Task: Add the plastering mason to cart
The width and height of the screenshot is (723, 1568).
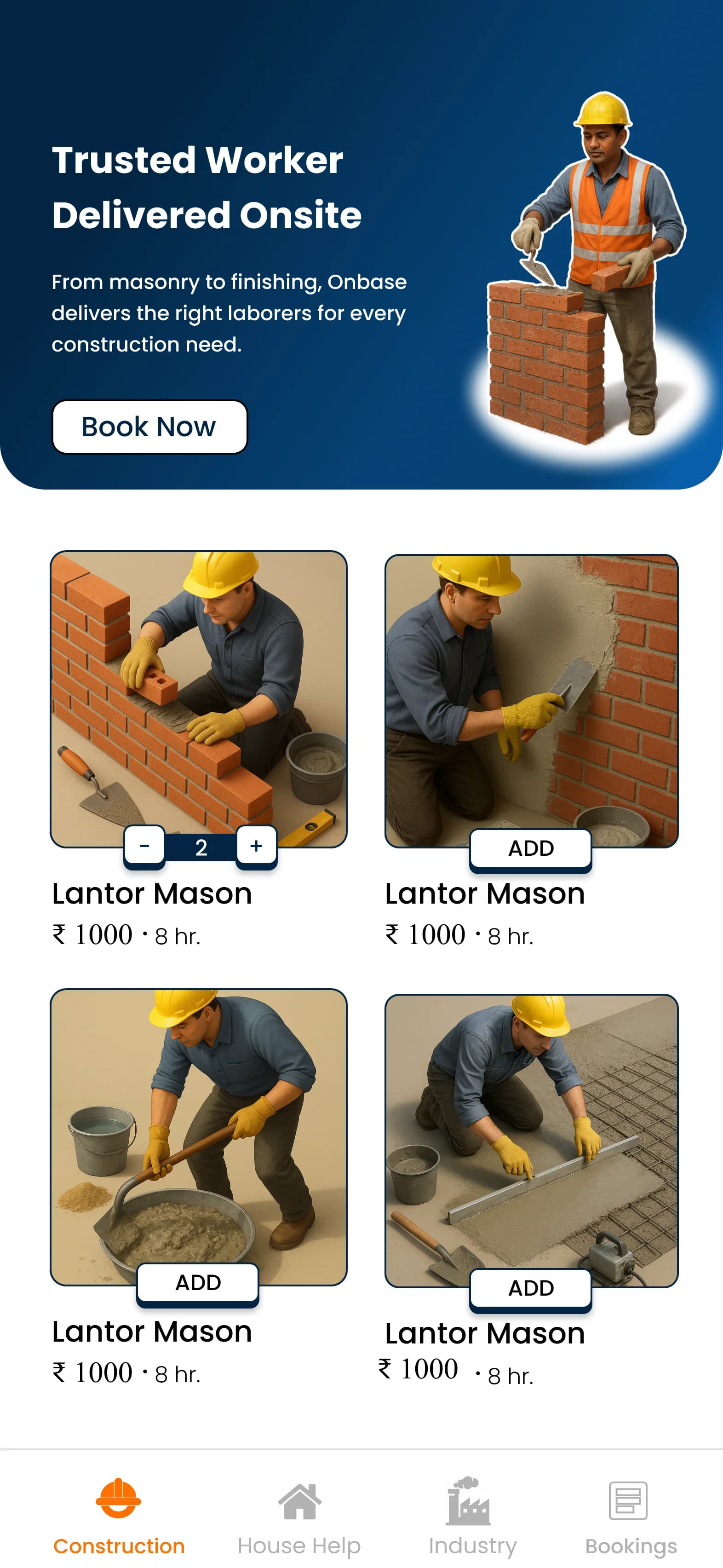Action: pyautogui.click(x=531, y=848)
